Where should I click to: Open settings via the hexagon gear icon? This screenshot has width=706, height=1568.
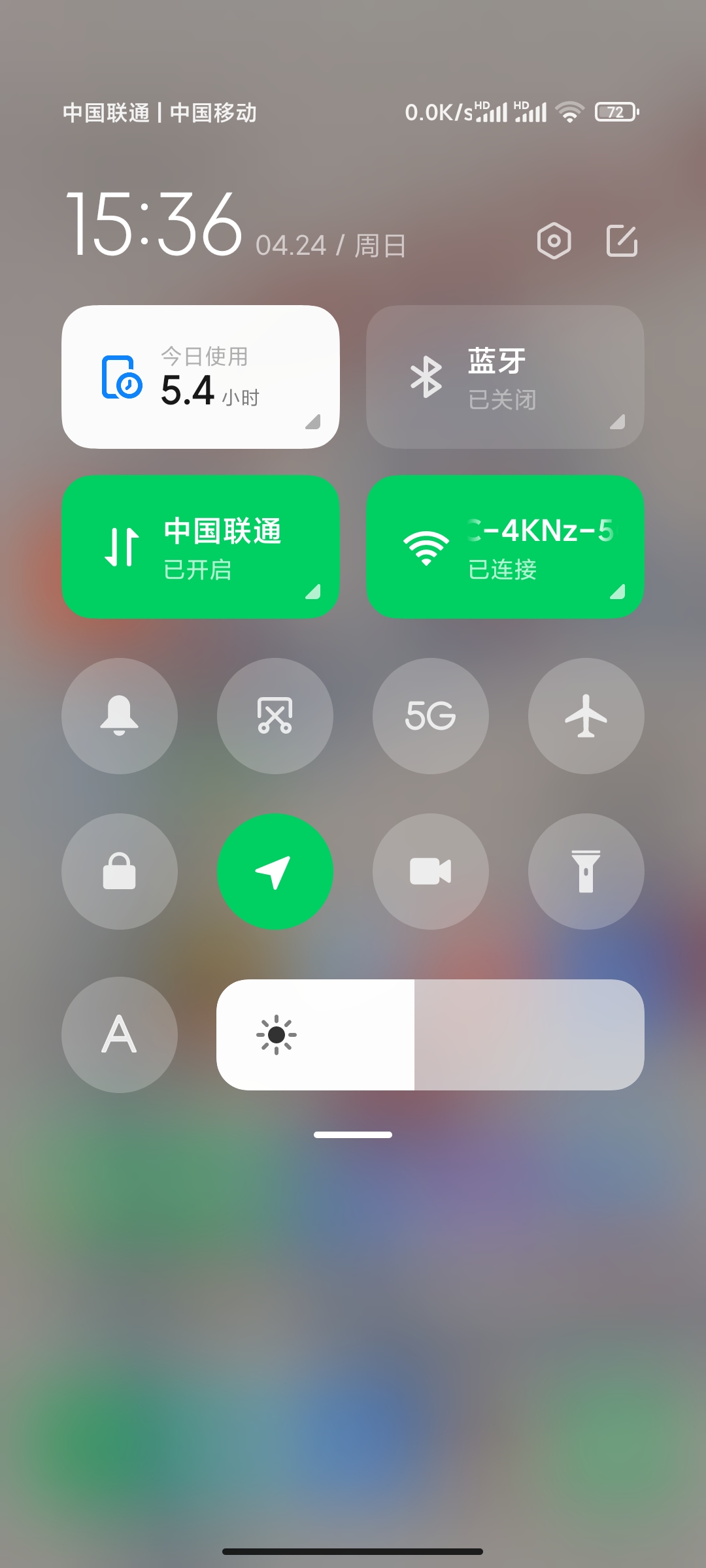point(554,241)
